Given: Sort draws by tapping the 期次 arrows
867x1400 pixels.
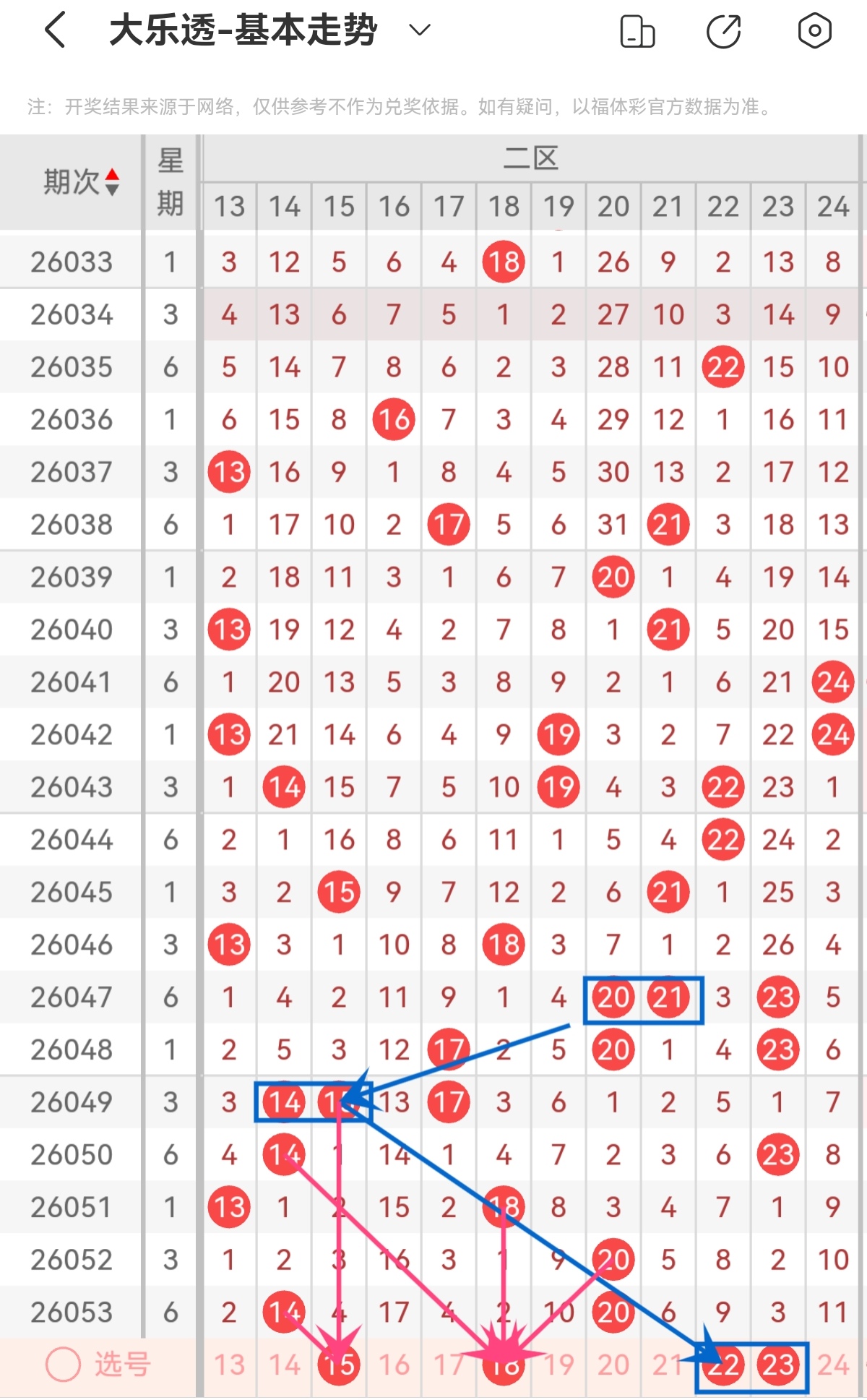Looking at the screenshot, I should [112, 181].
